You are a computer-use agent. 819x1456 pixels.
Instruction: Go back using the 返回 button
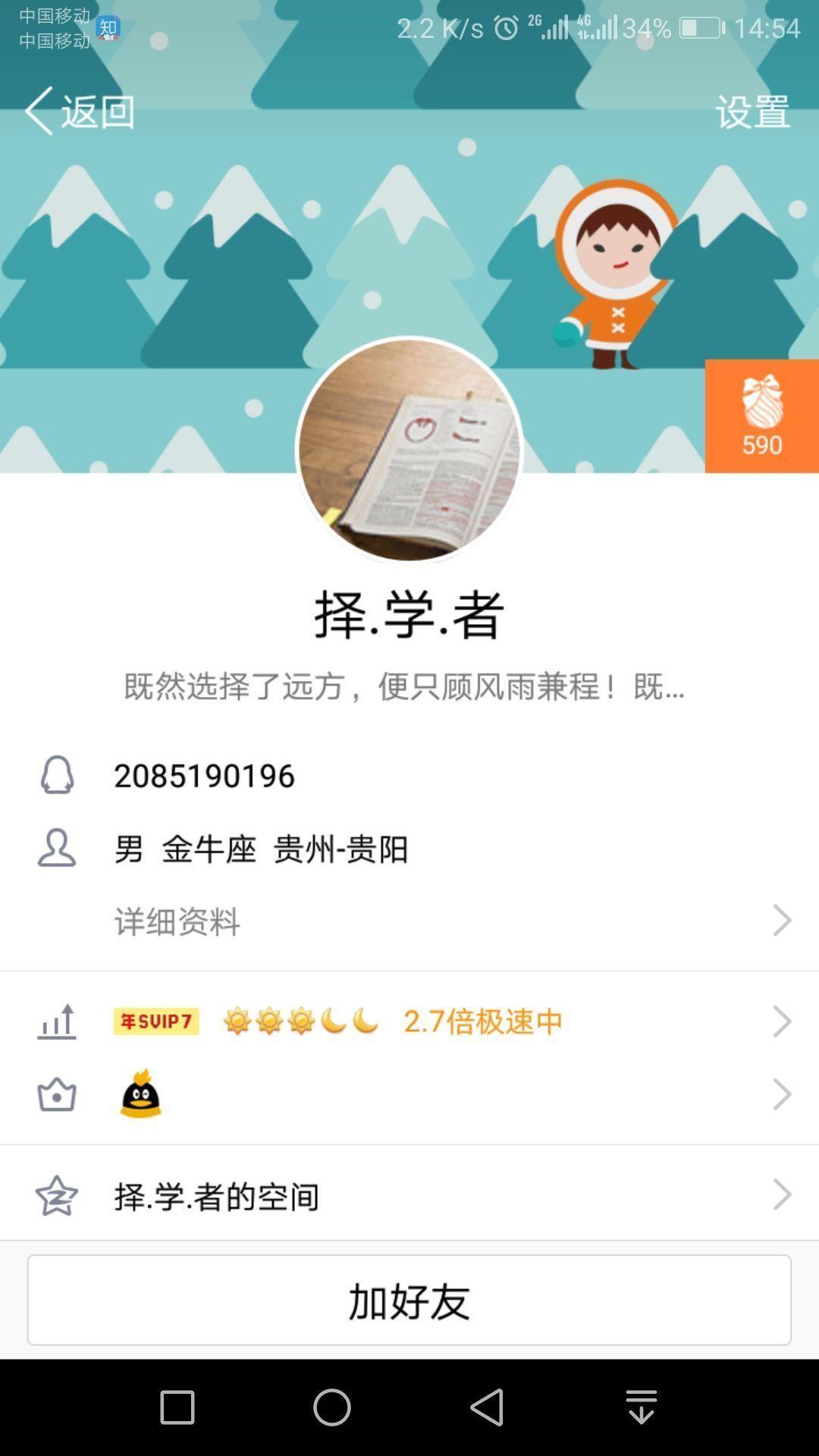pyautogui.click(x=80, y=111)
